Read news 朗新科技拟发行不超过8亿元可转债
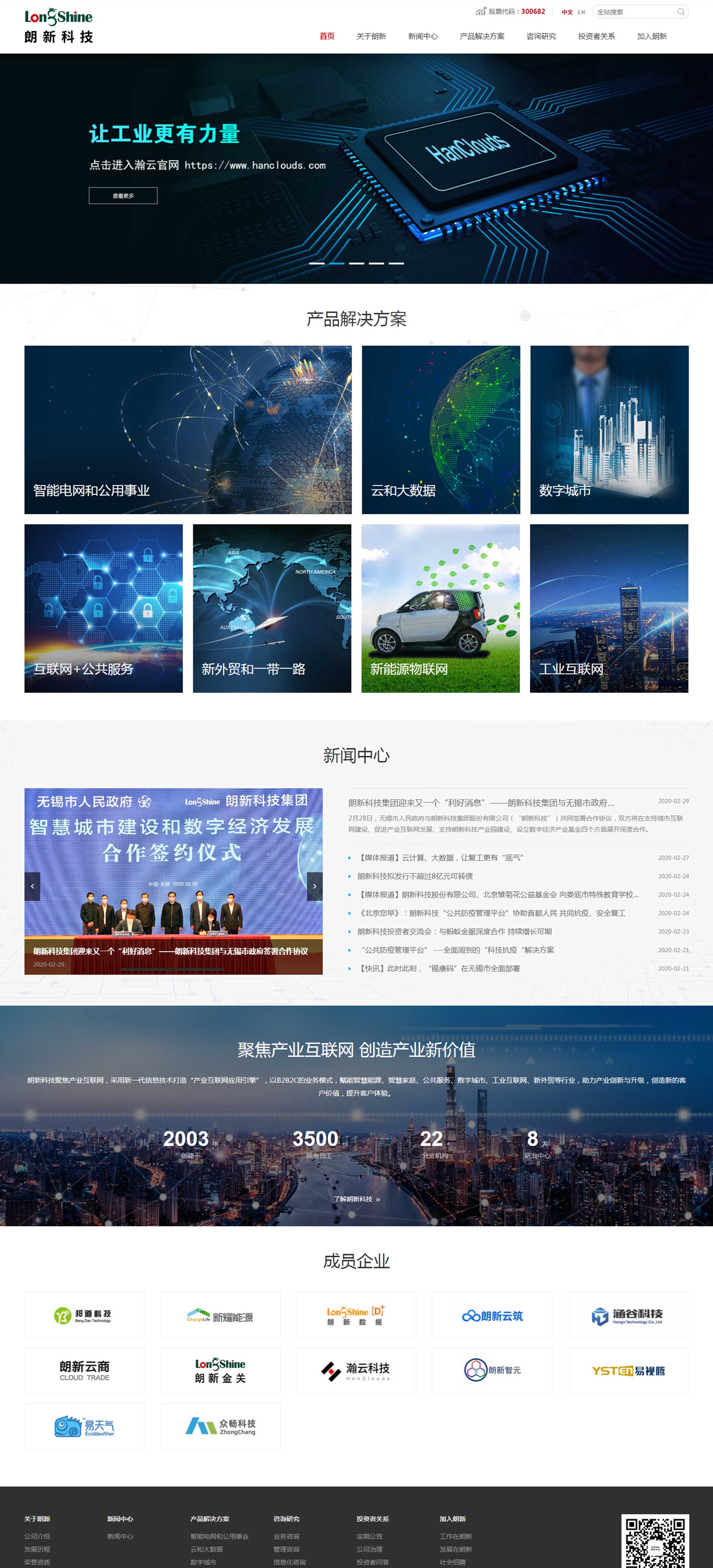 pyautogui.click(x=415, y=876)
